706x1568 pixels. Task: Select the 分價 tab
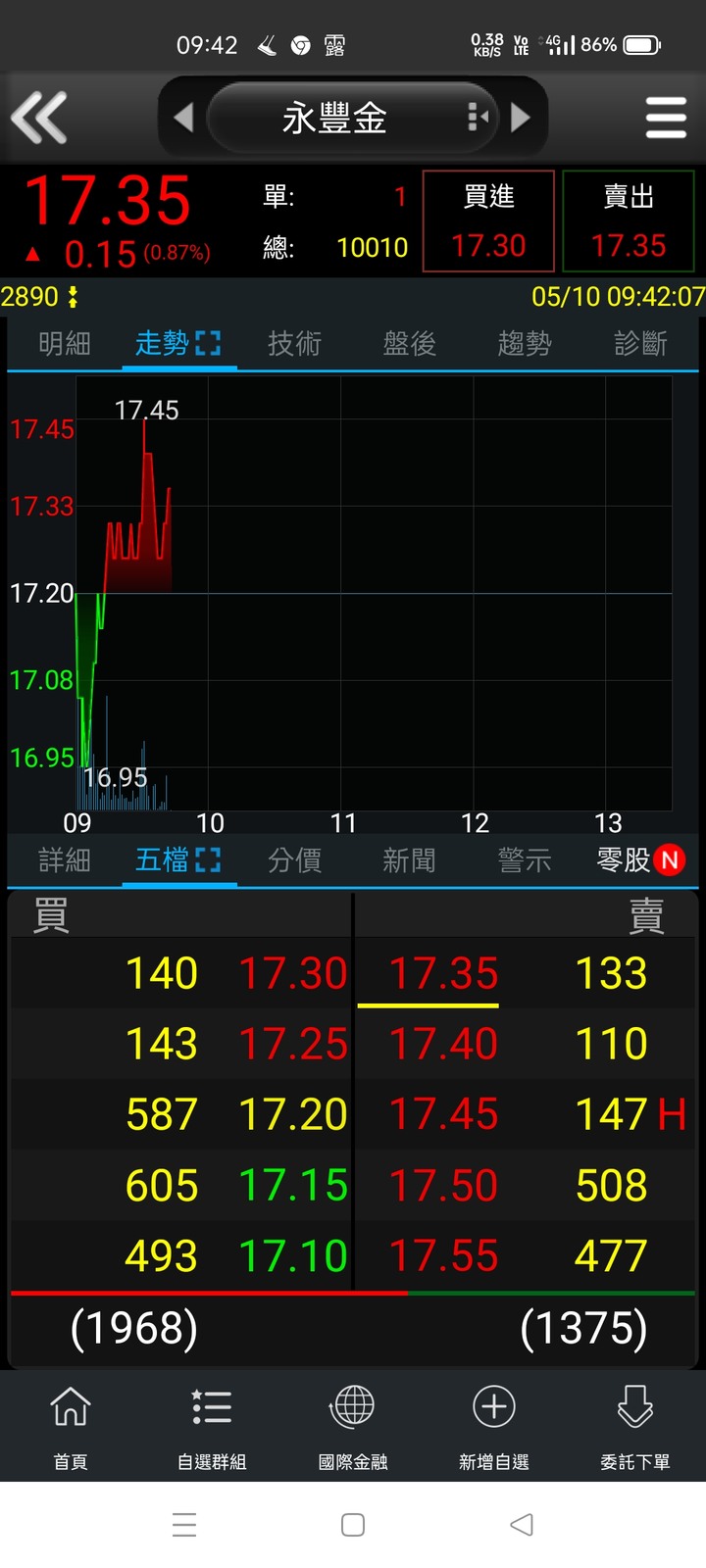(294, 860)
